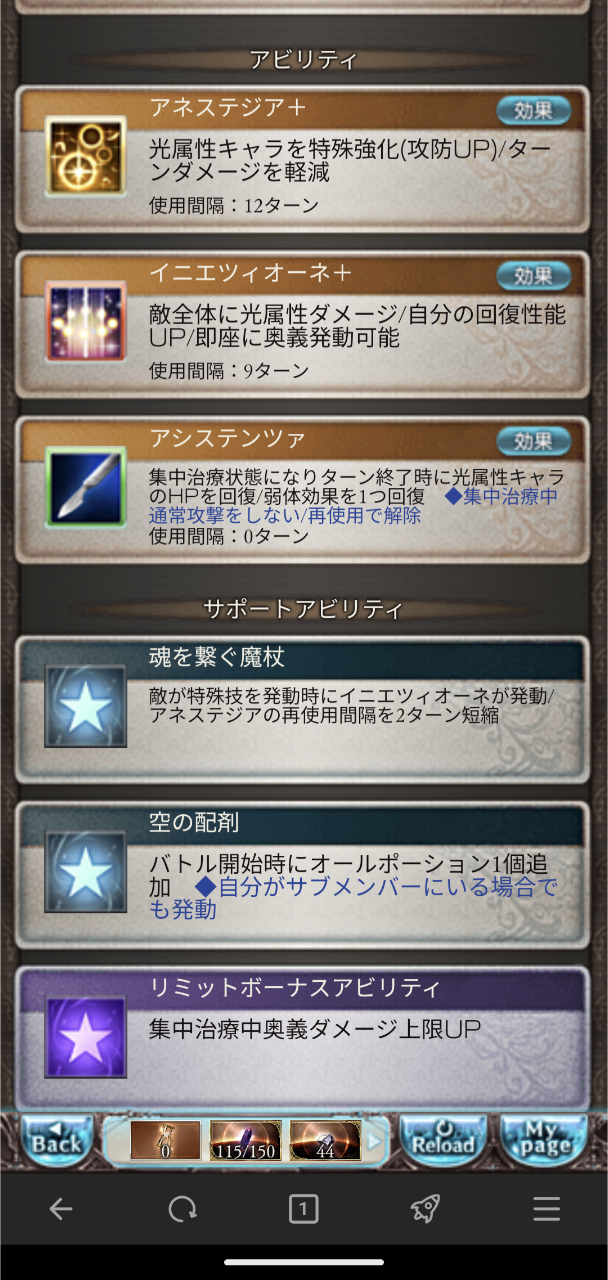
Task: Show 効果 details for イニエツィオーネ＋
Action: point(534,275)
